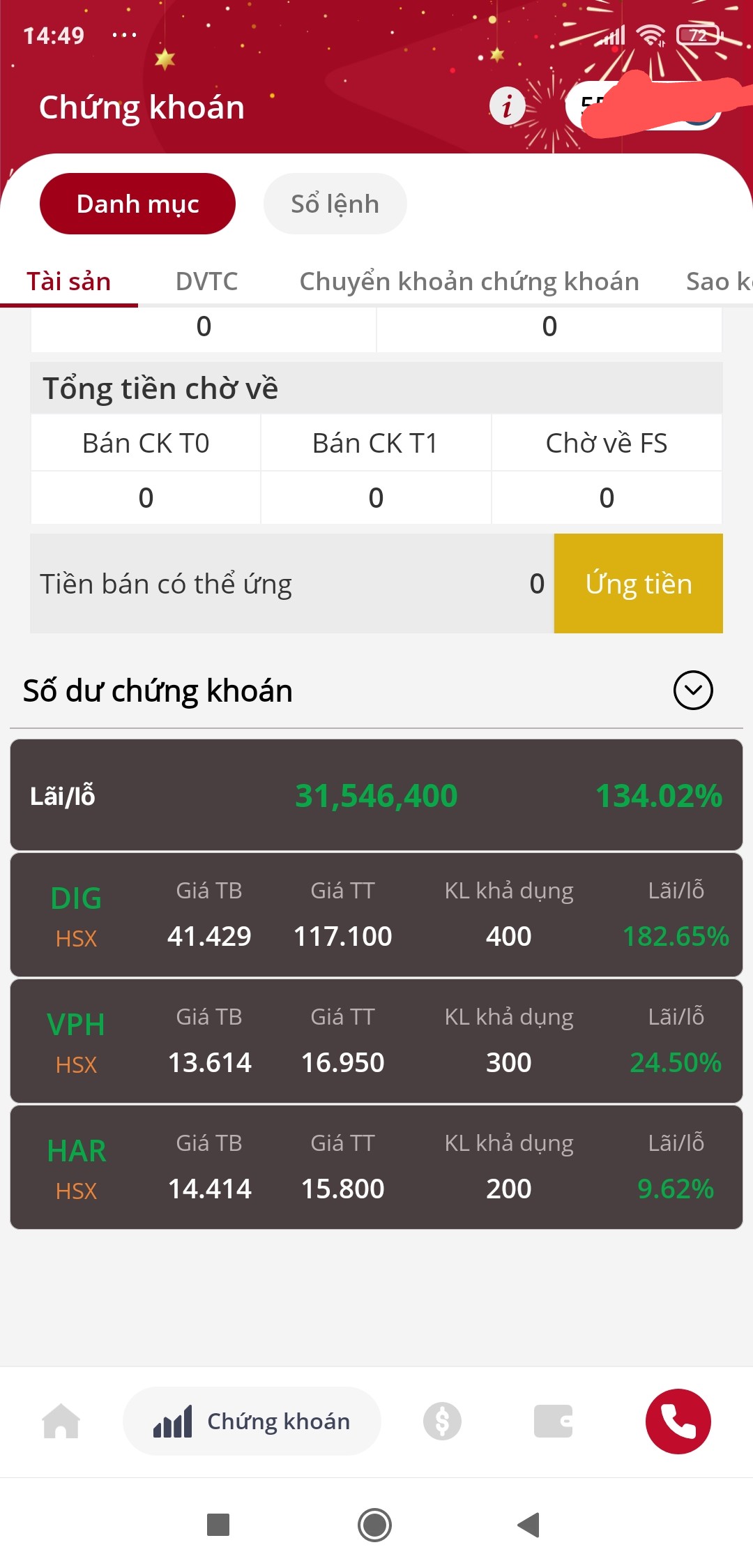Switch to Sổ lệnh segment
Viewport: 753px width, 1568px height.
(x=335, y=204)
